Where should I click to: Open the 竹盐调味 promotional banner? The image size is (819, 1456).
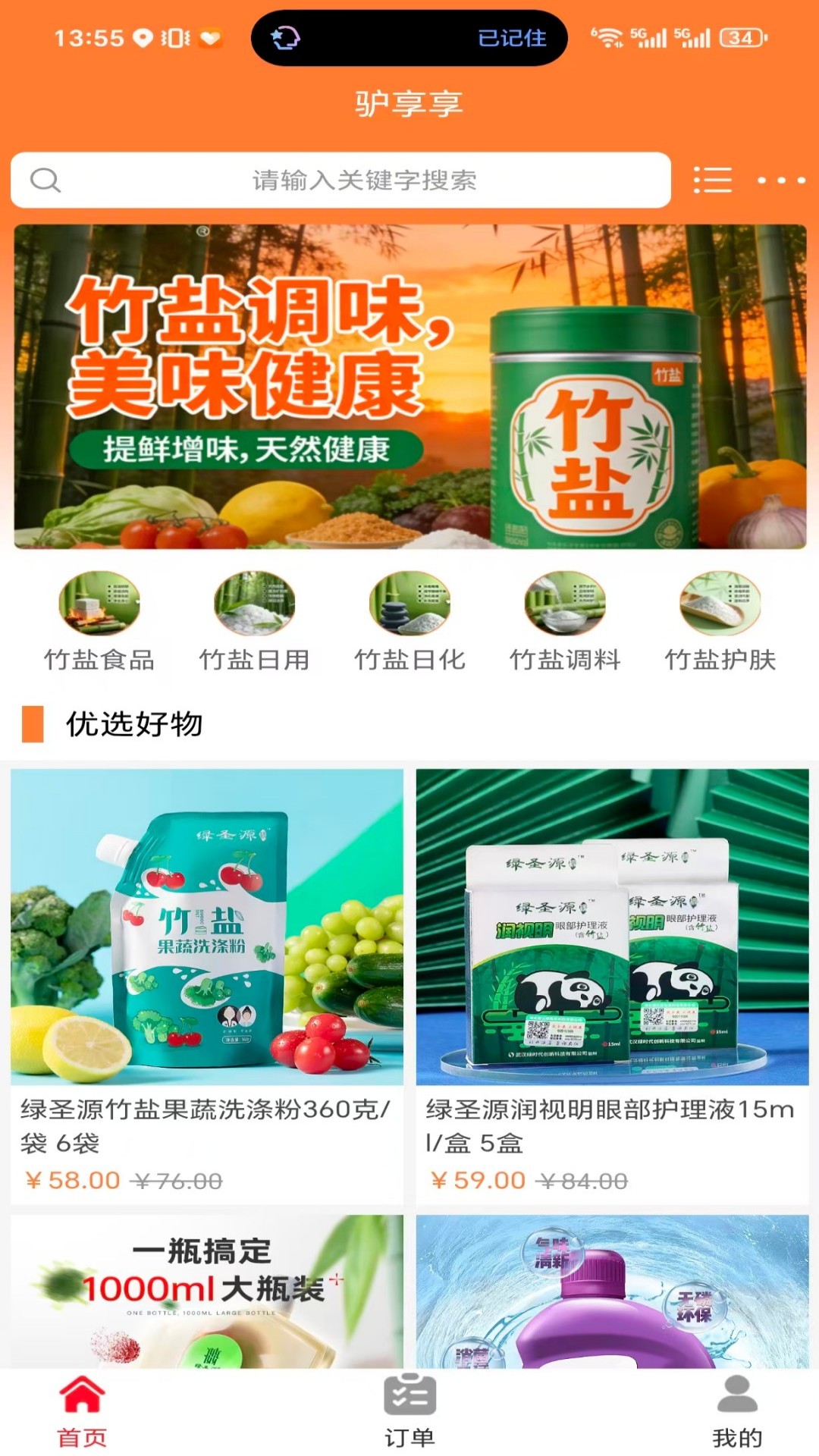(x=409, y=386)
